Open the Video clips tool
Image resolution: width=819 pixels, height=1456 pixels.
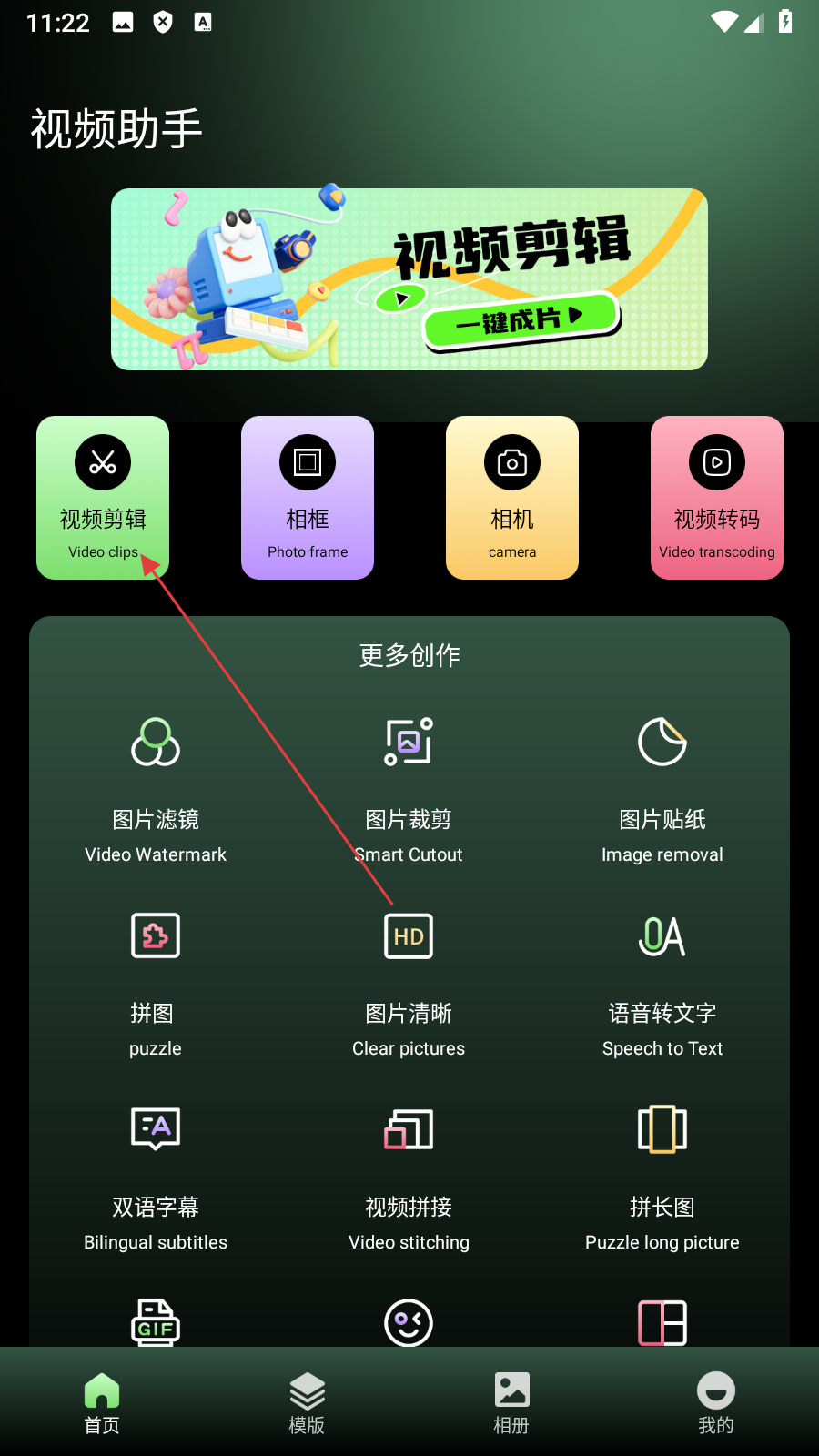tap(103, 498)
